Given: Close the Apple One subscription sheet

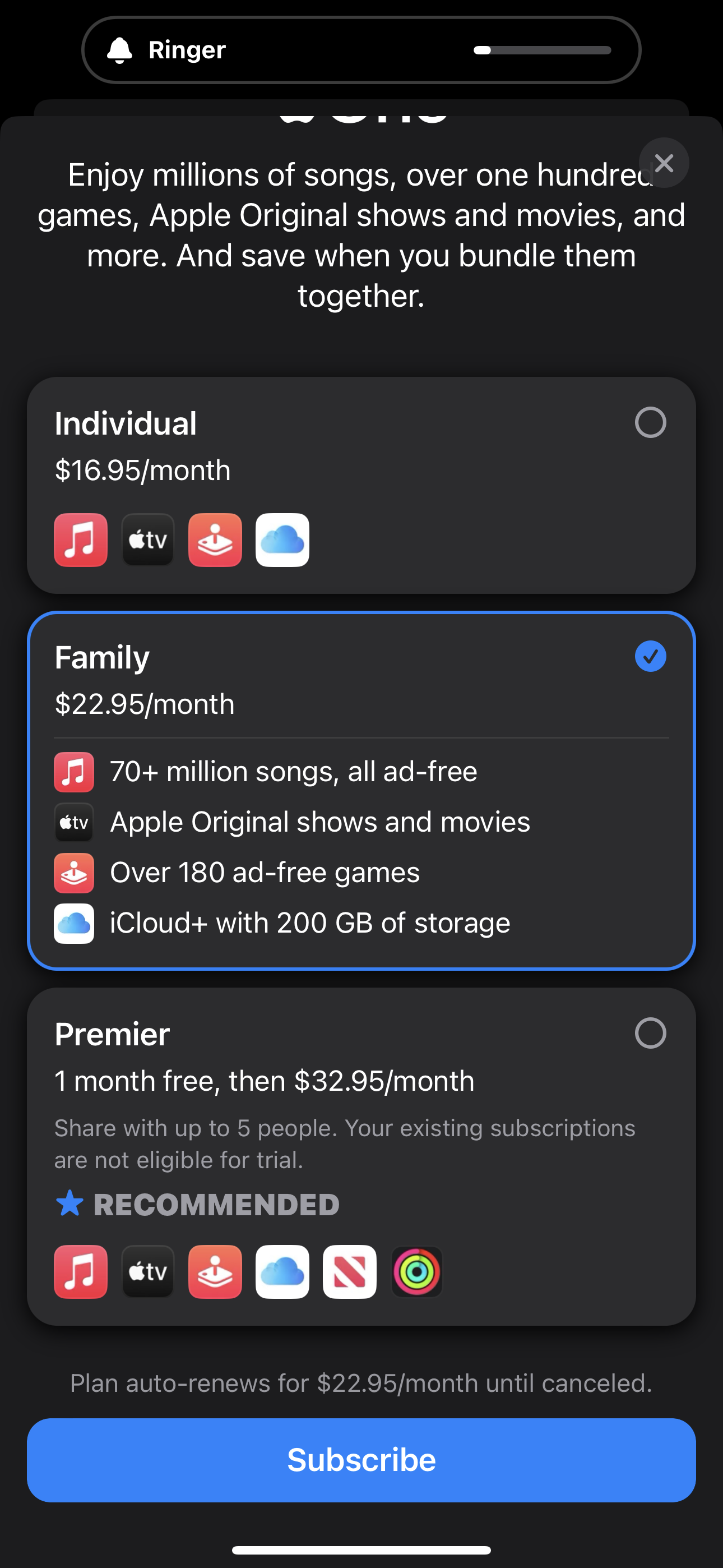Looking at the screenshot, I should (664, 163).
